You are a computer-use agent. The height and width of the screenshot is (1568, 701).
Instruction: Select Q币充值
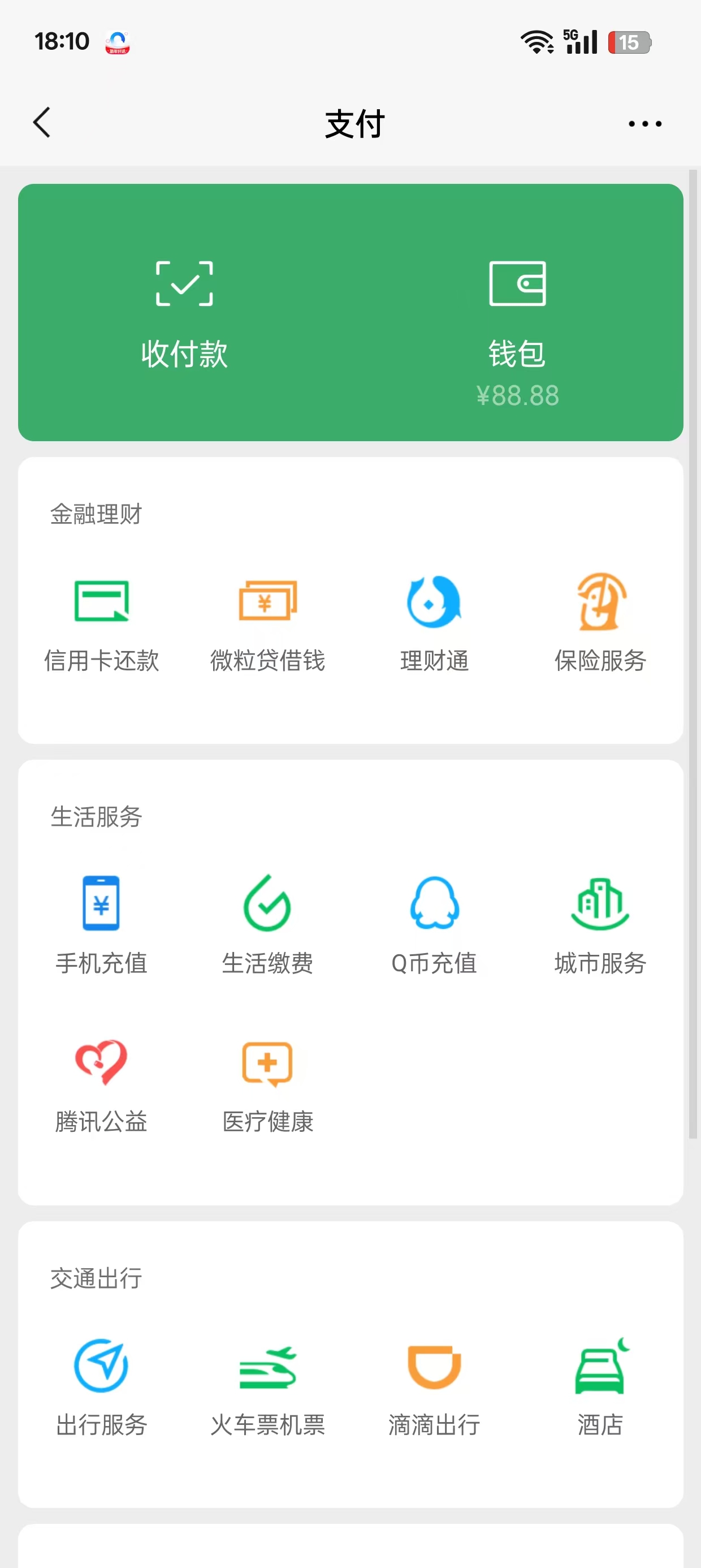(x=434, y=925)
